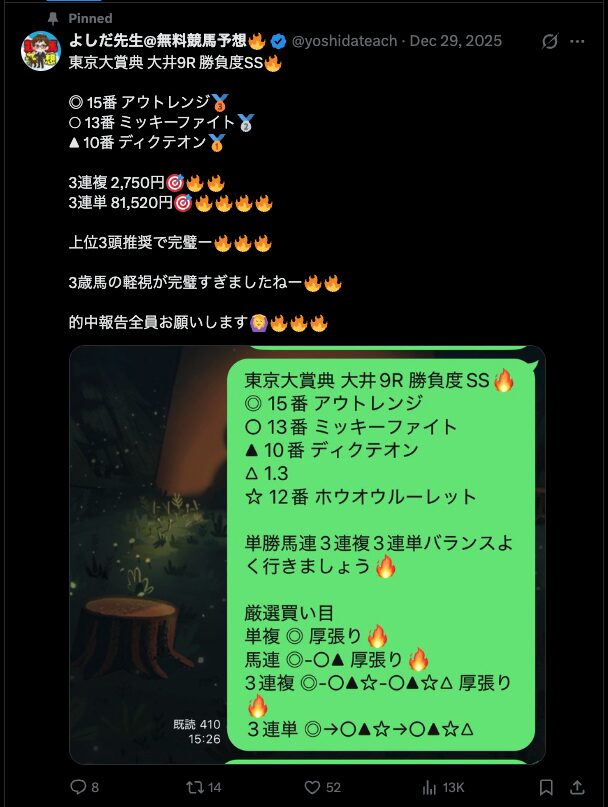Image resolution: width=608 pixels, height=807 pixels.
Task: Enlarge the attached green chat screenshot
Action: click(x=308, y=555)
